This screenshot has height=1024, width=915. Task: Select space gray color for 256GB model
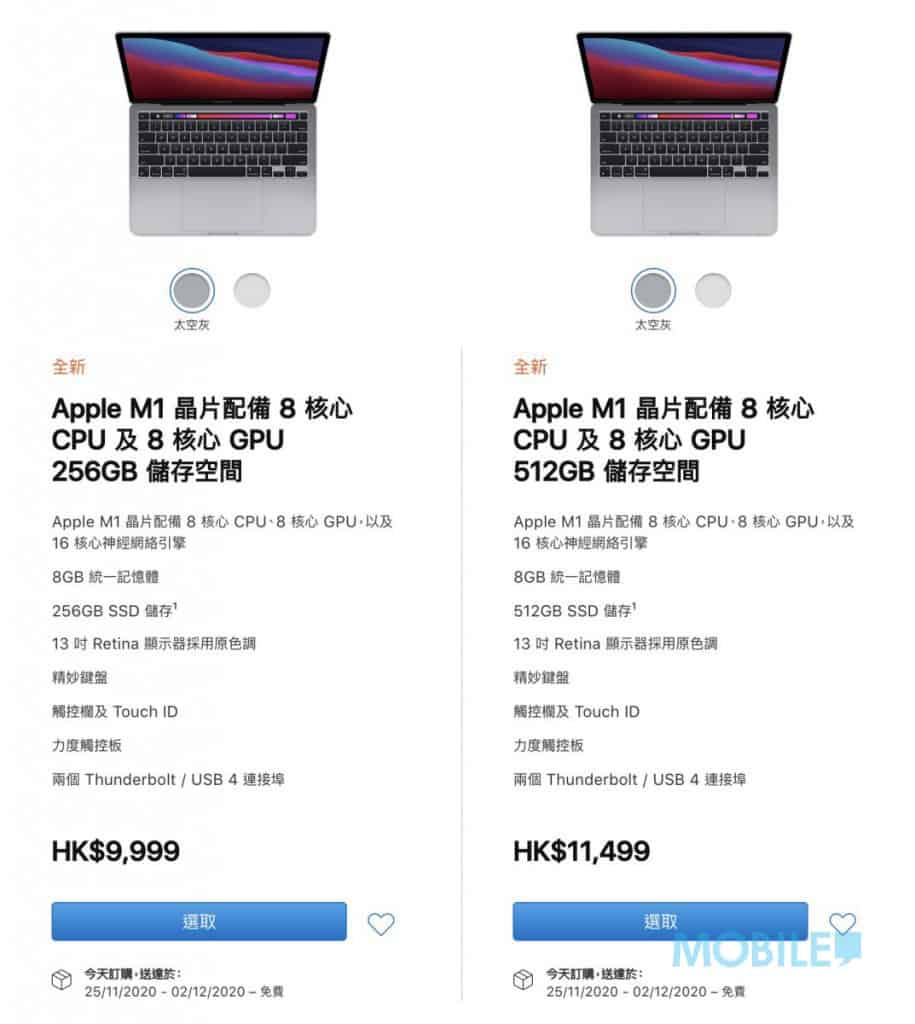click(192, 290)
